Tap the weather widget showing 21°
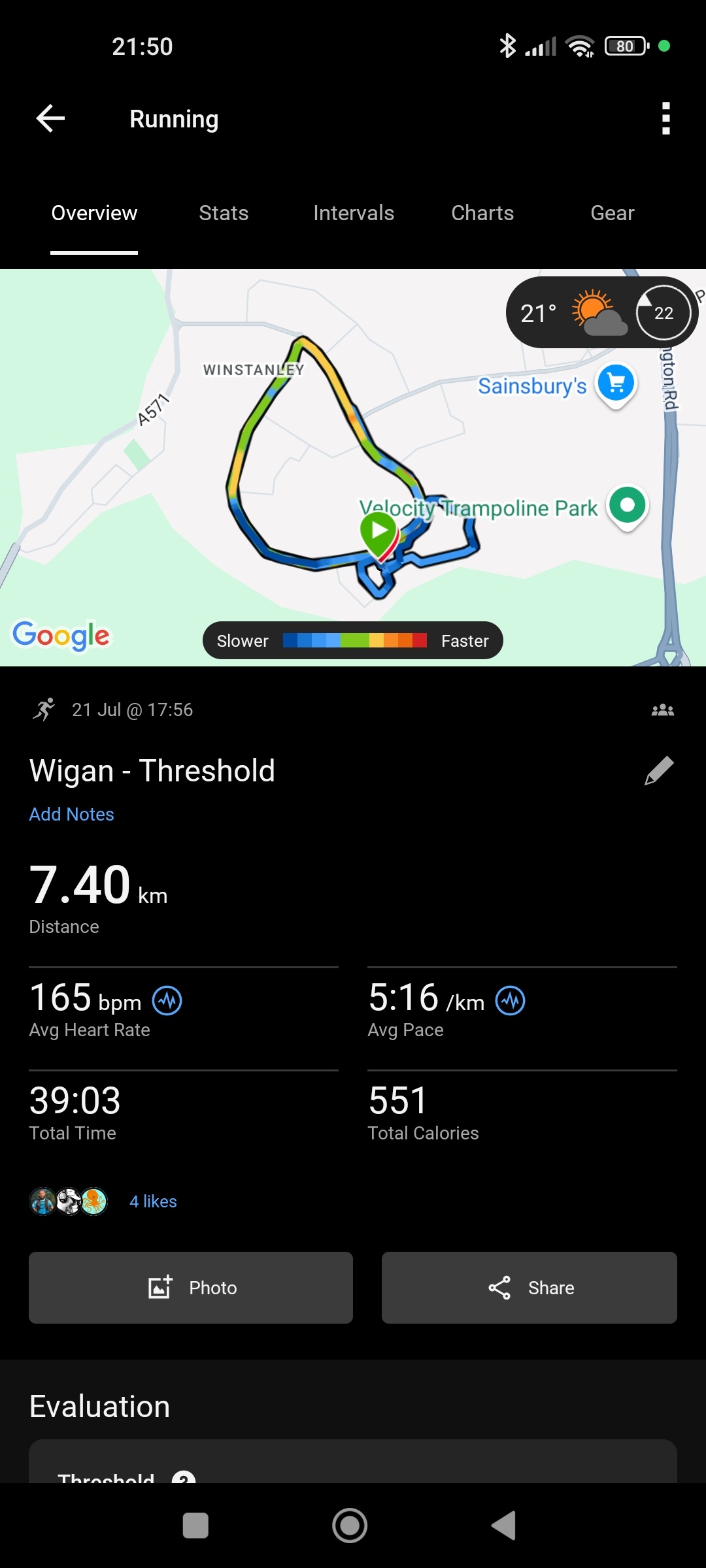Screen dimensions: 706x1568 565,312
